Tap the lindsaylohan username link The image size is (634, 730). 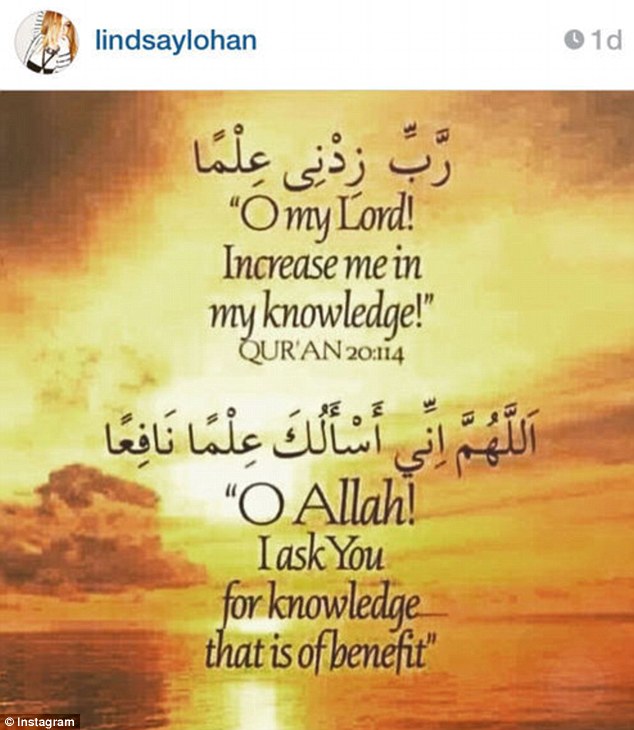pyautogui.click(x=174, y=41)
